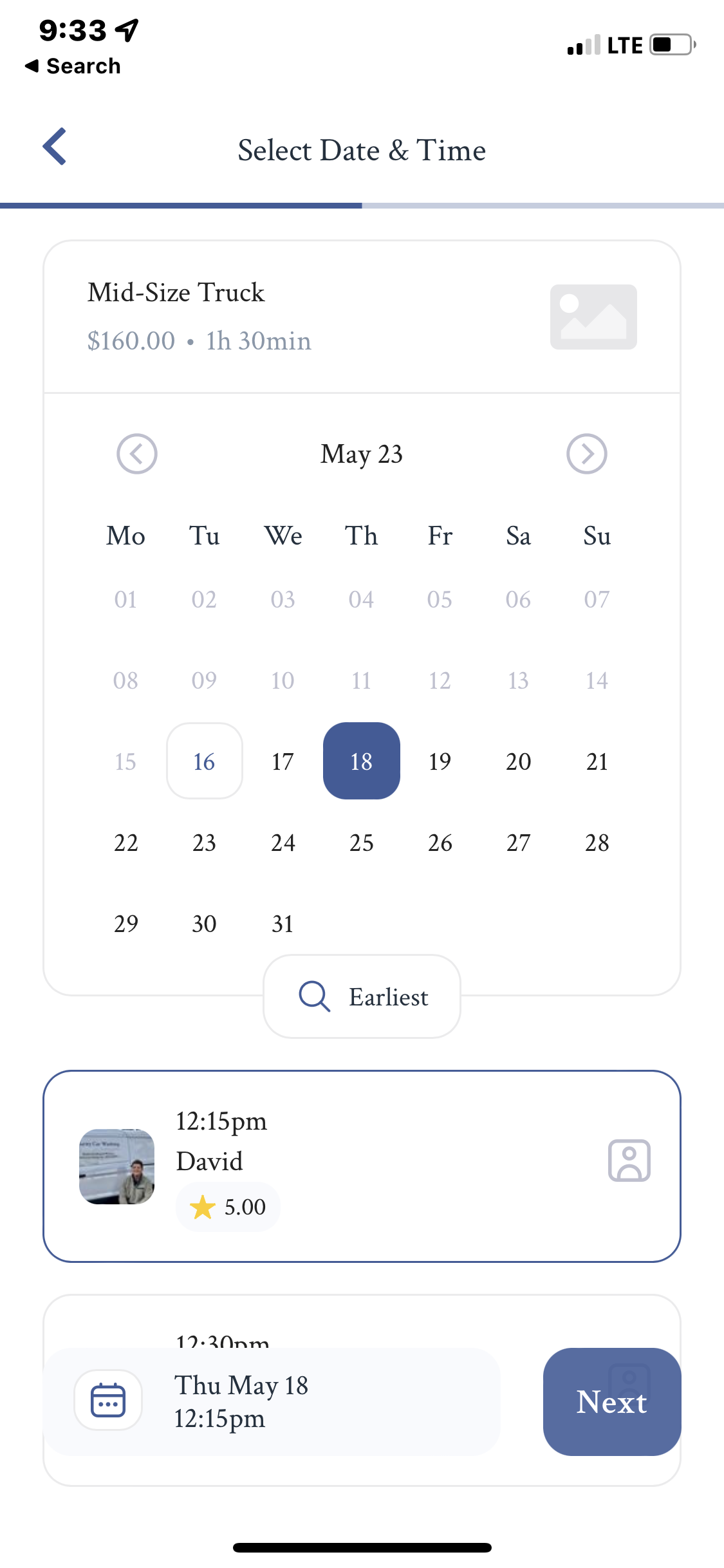
Task: Open the Mid-Size Truck service image
Action: [x=593, y=317]
